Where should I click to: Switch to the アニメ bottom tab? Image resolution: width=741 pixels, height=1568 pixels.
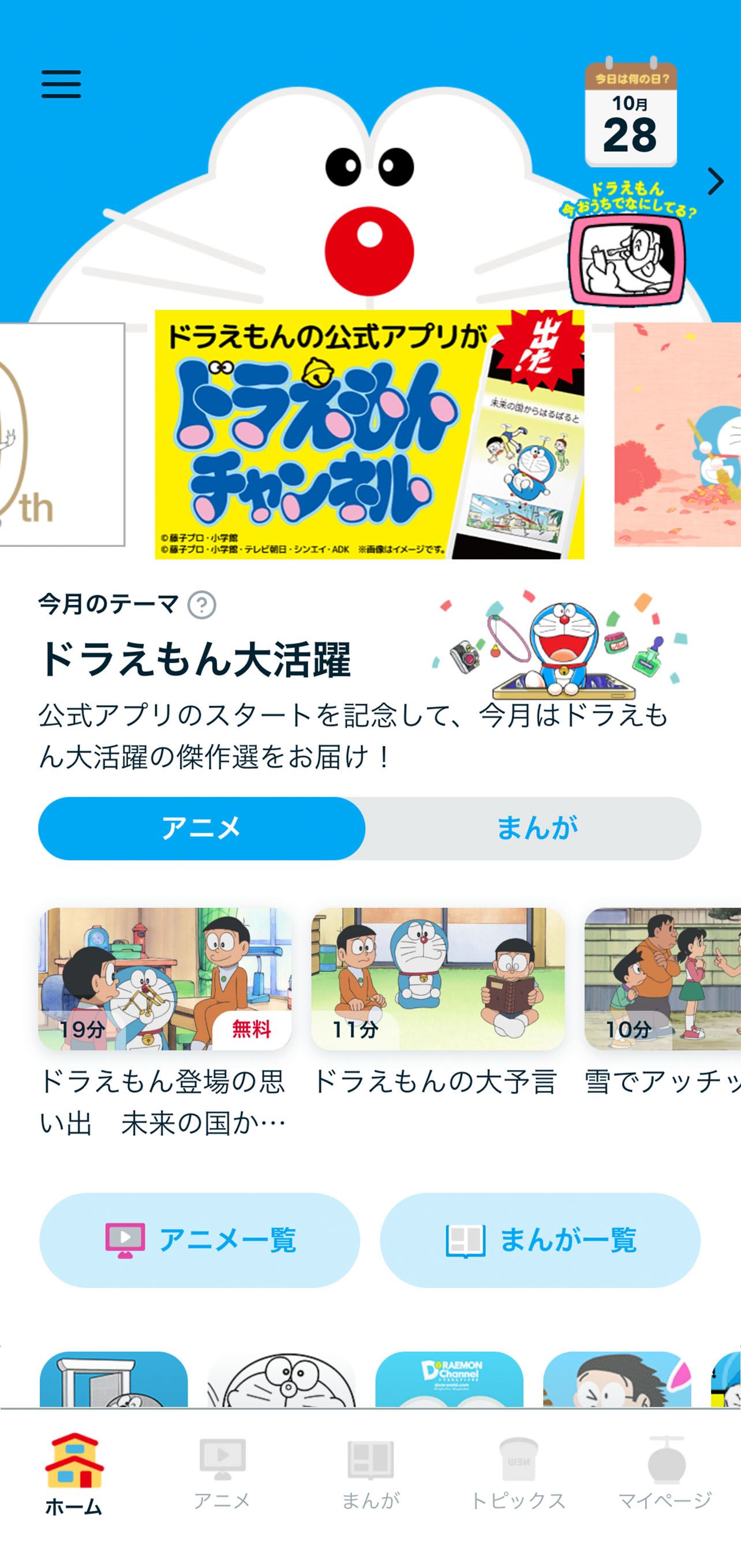point(222,1473)
